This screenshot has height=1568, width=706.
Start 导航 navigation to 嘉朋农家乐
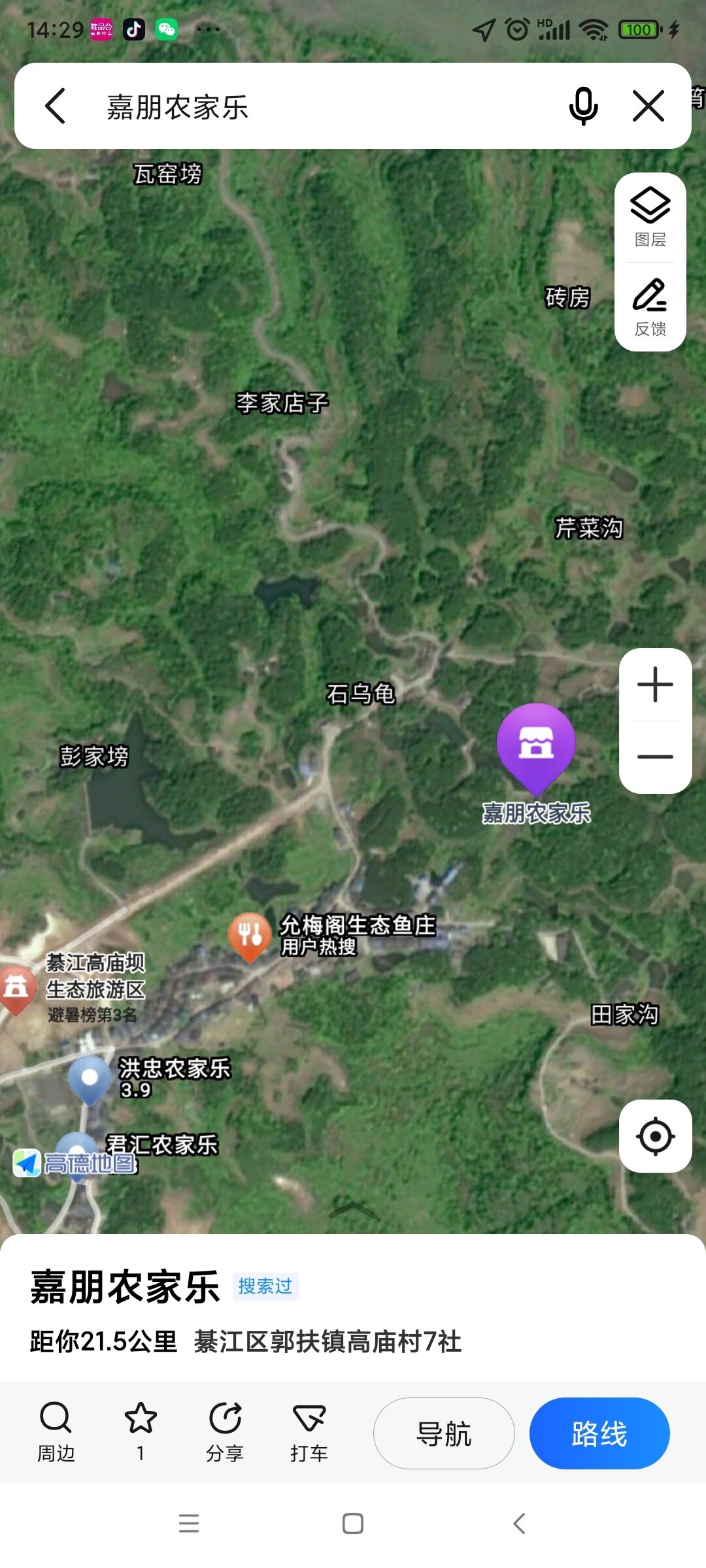click(x=444, y=1433)
